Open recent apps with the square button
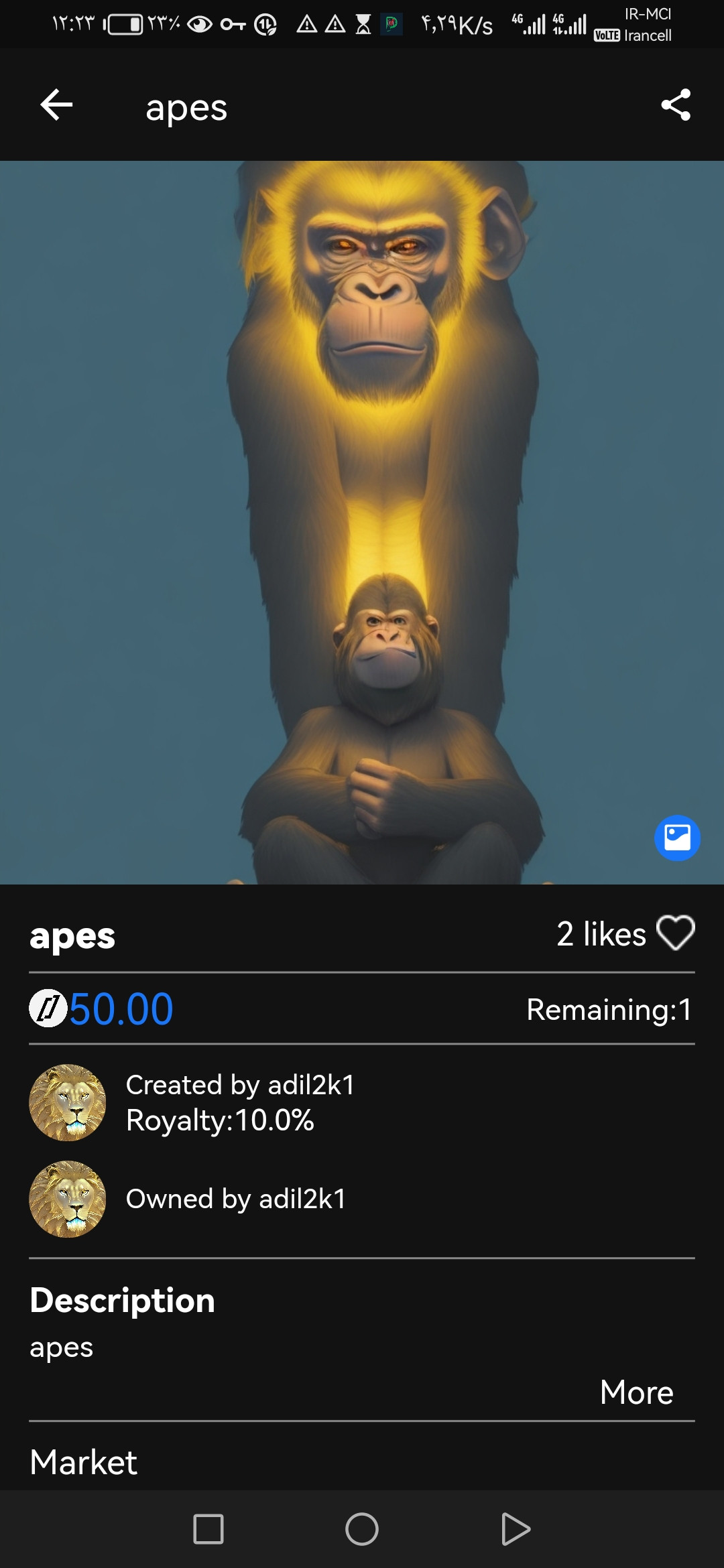 point(208,1529)
